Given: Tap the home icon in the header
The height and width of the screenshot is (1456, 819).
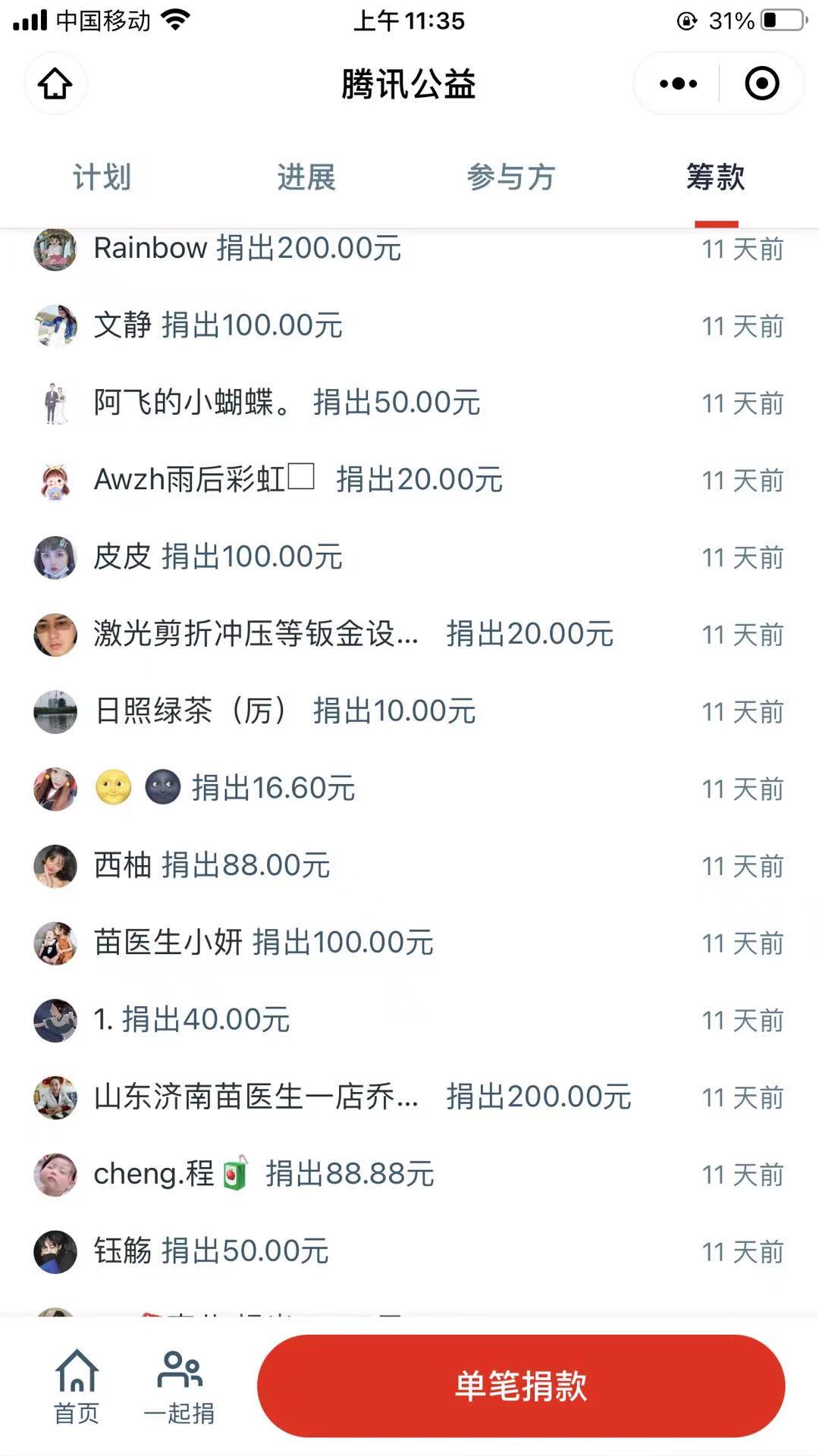Looking at the screenshot, I should [55, 83].
